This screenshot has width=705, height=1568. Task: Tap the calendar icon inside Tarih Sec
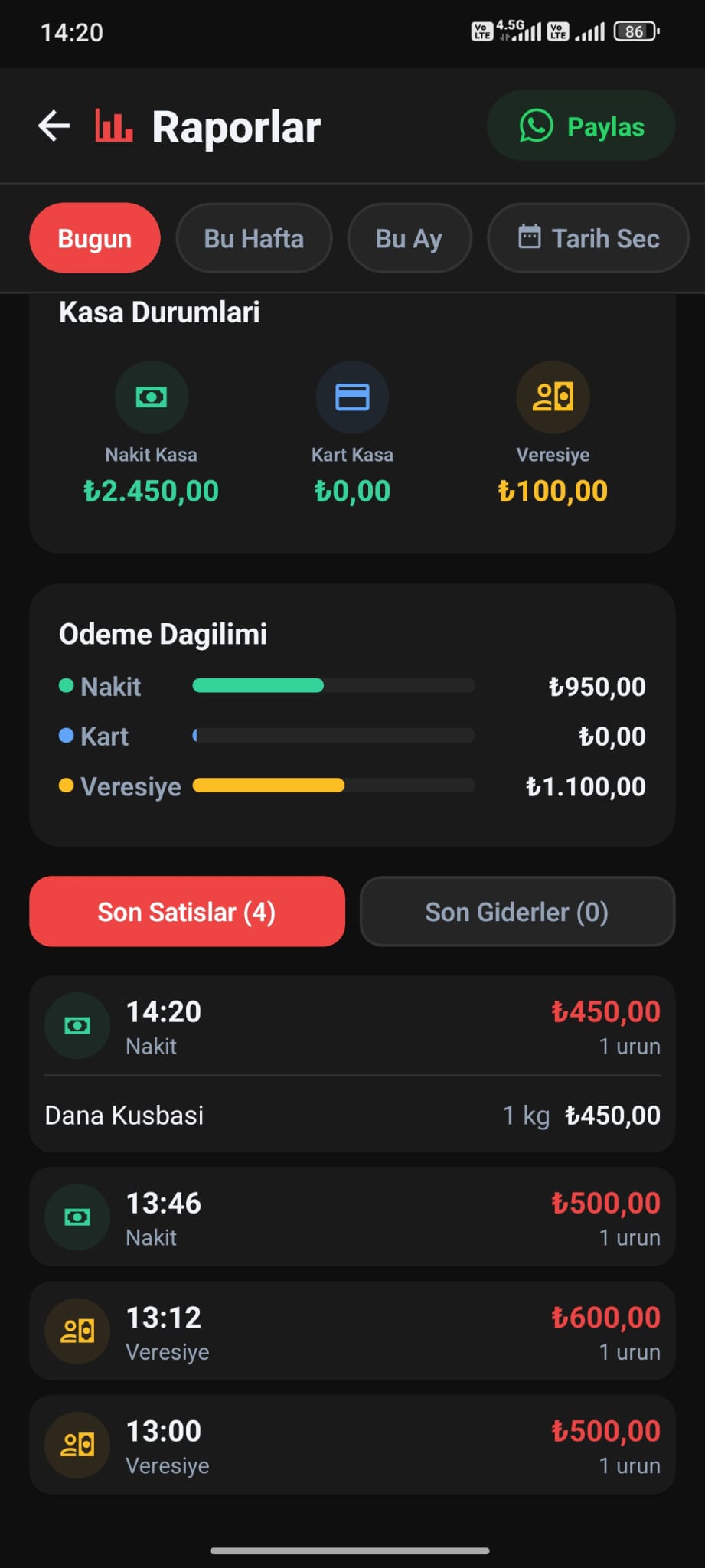532,238
